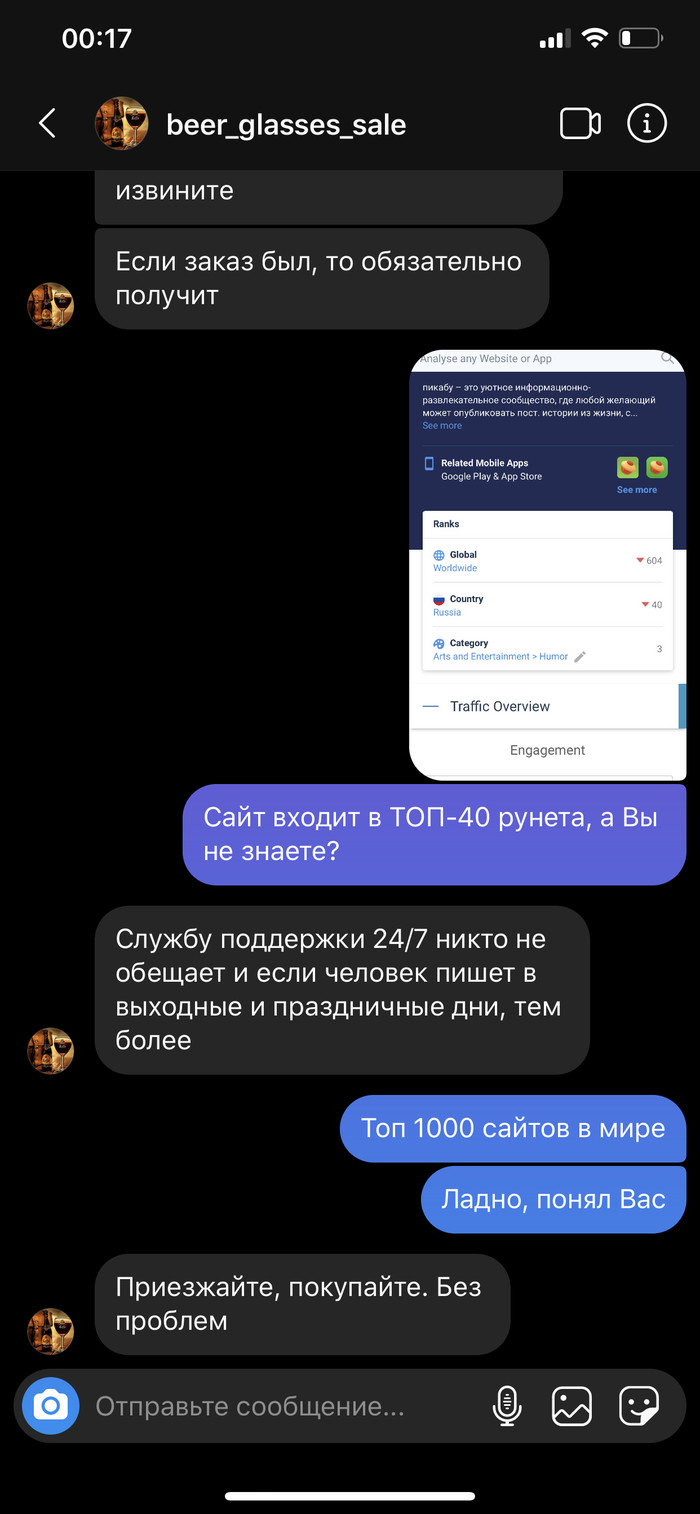
Task: Go back to the inbox
Action: tap(47, 124)
